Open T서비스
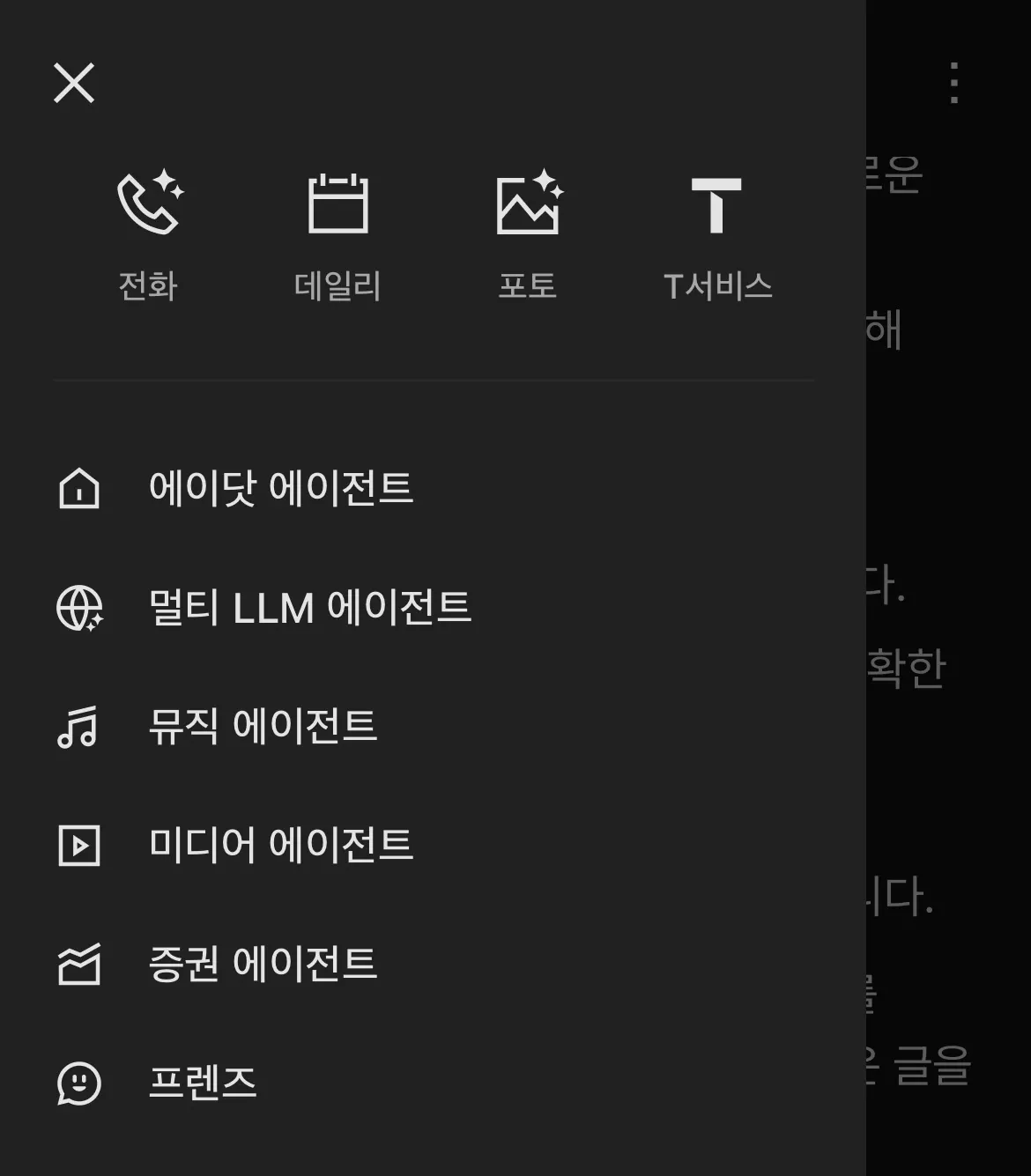1031x1176 pixels. pos(717,235)
